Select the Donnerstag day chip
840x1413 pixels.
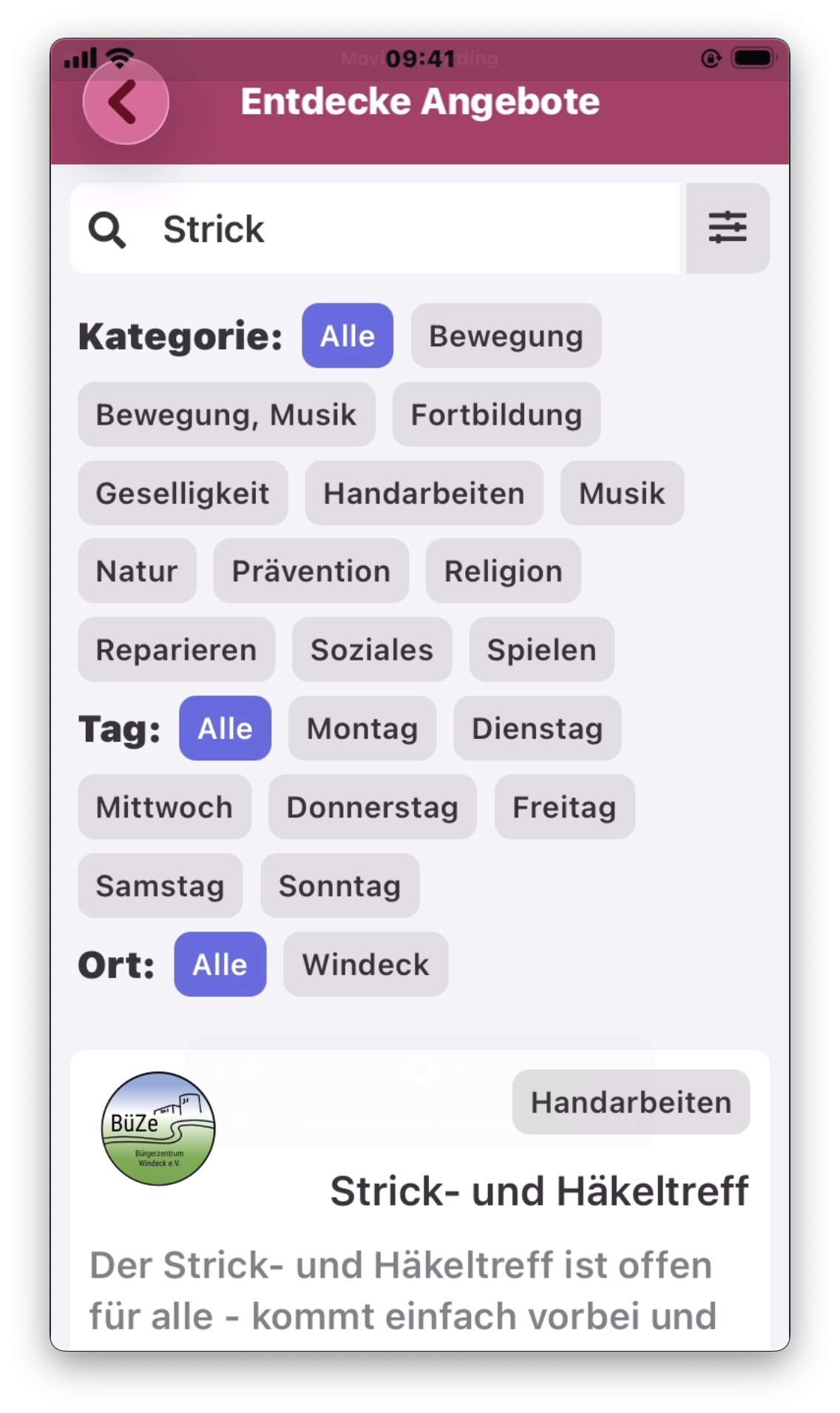[x=372, y=807]
